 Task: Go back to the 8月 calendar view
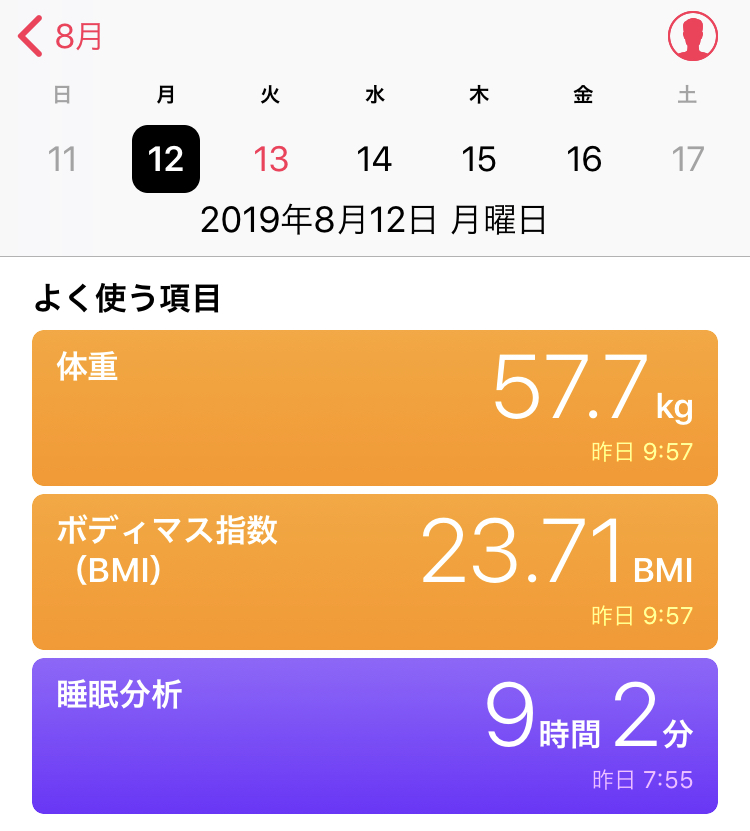pos(60,37)
